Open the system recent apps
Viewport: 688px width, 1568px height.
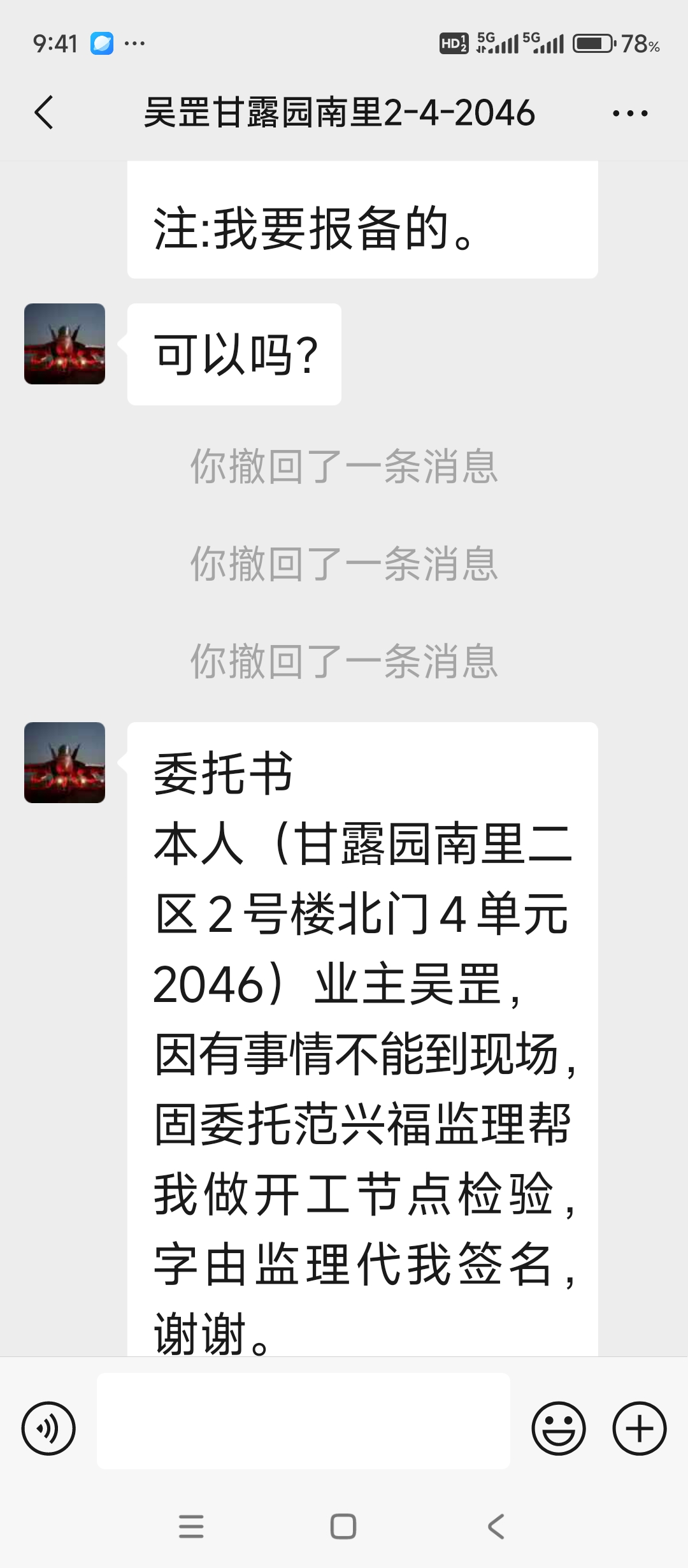(191, 1527)
